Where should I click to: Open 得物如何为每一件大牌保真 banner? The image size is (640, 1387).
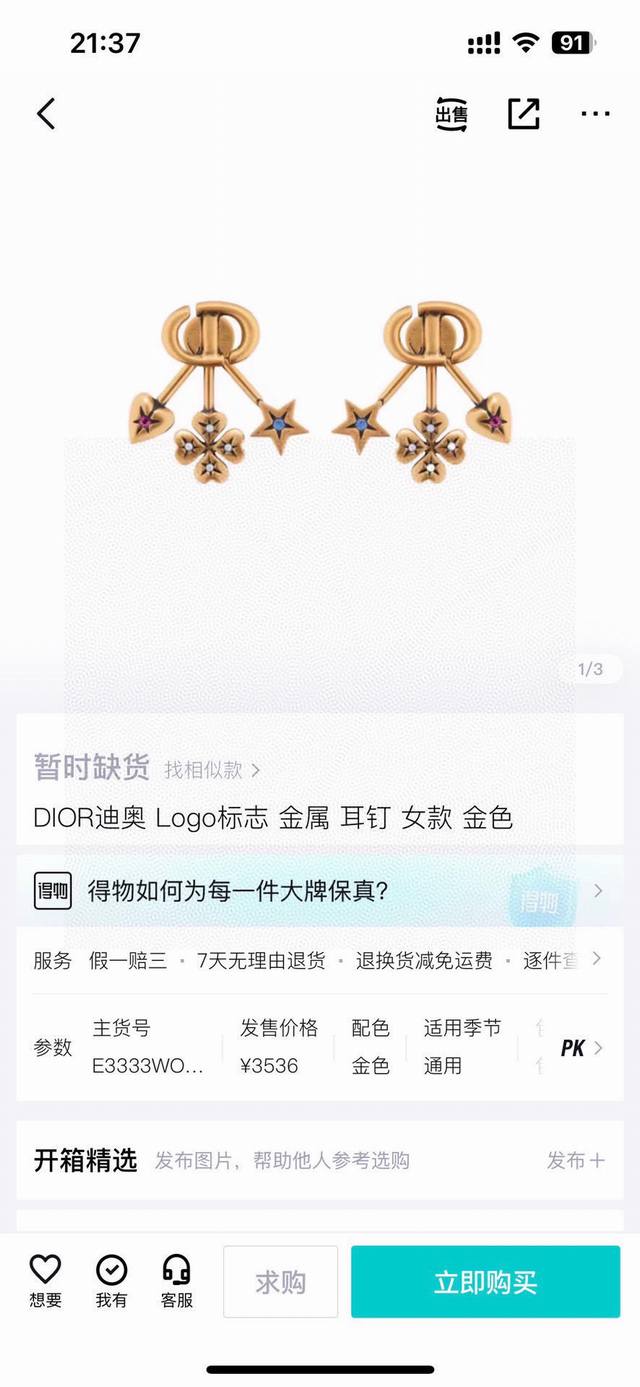(x=320, y=890)
